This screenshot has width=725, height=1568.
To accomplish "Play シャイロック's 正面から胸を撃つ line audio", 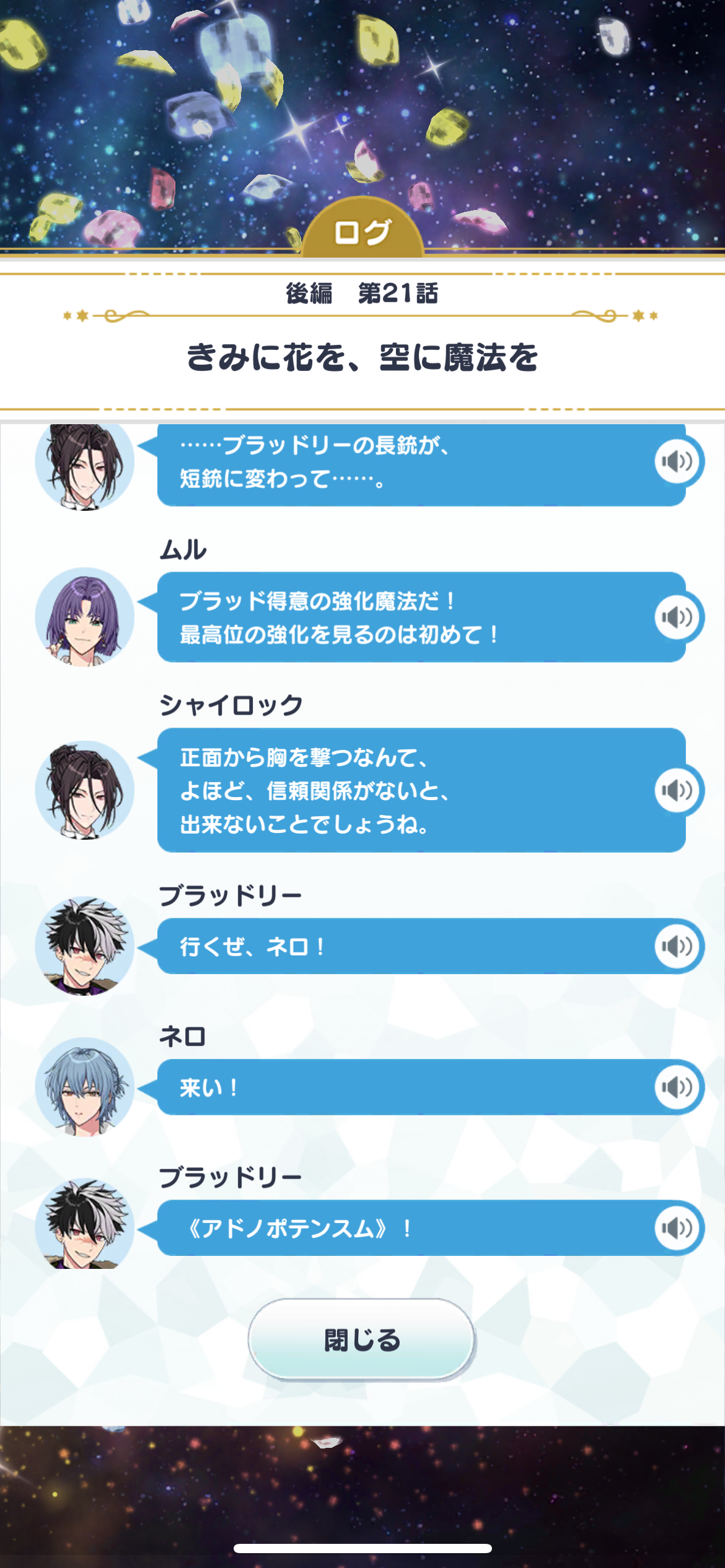I will (677, 790).
